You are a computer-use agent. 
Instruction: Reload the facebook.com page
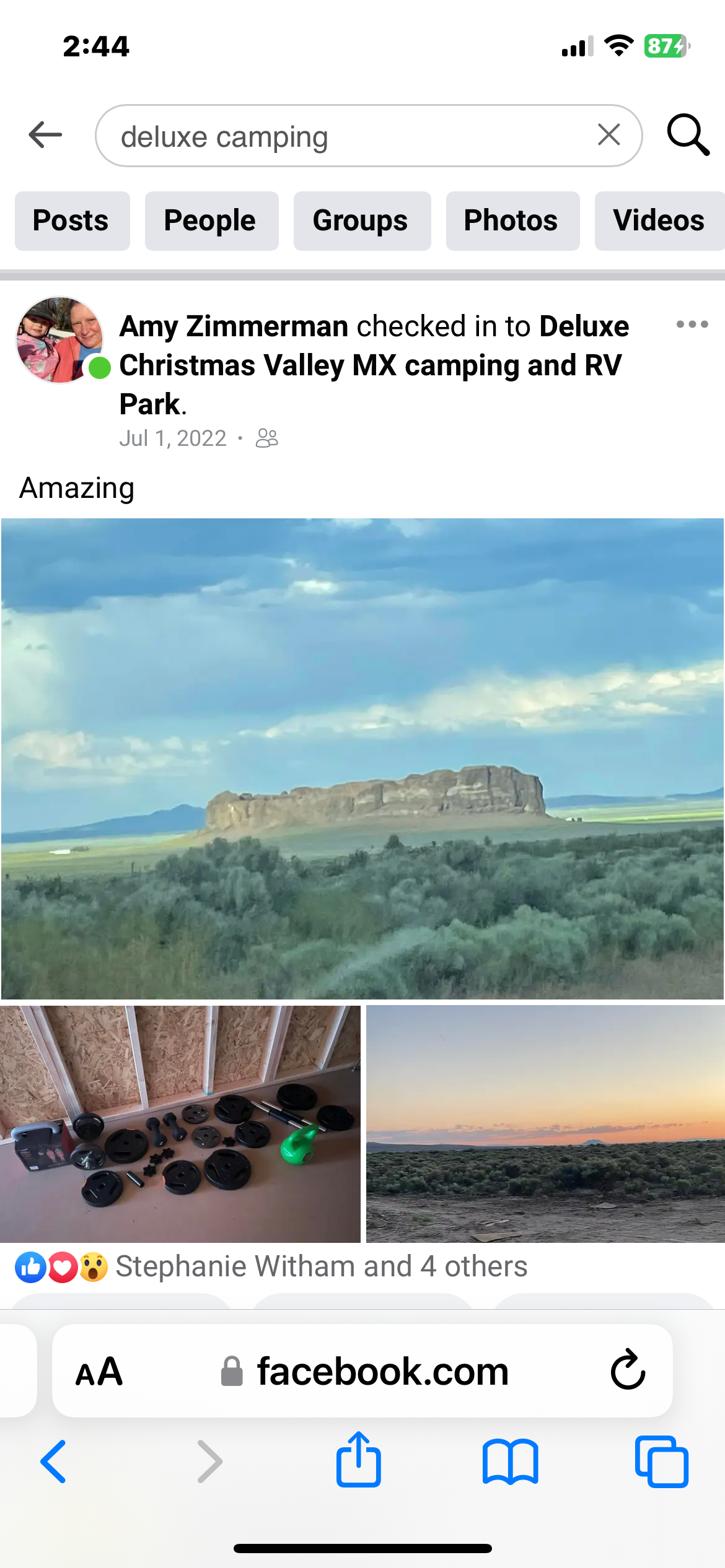click(628, 1370)
